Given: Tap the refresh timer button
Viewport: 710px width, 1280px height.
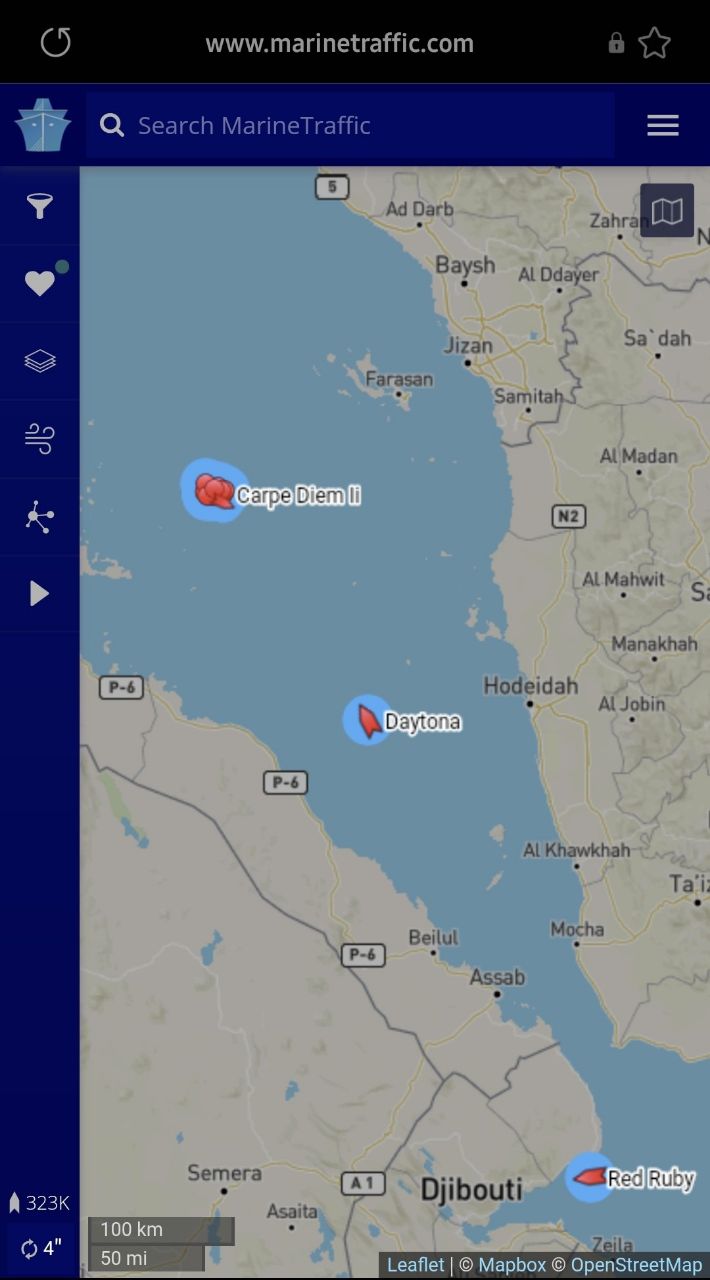Looking at the screenshot, I should [41, 1248].
